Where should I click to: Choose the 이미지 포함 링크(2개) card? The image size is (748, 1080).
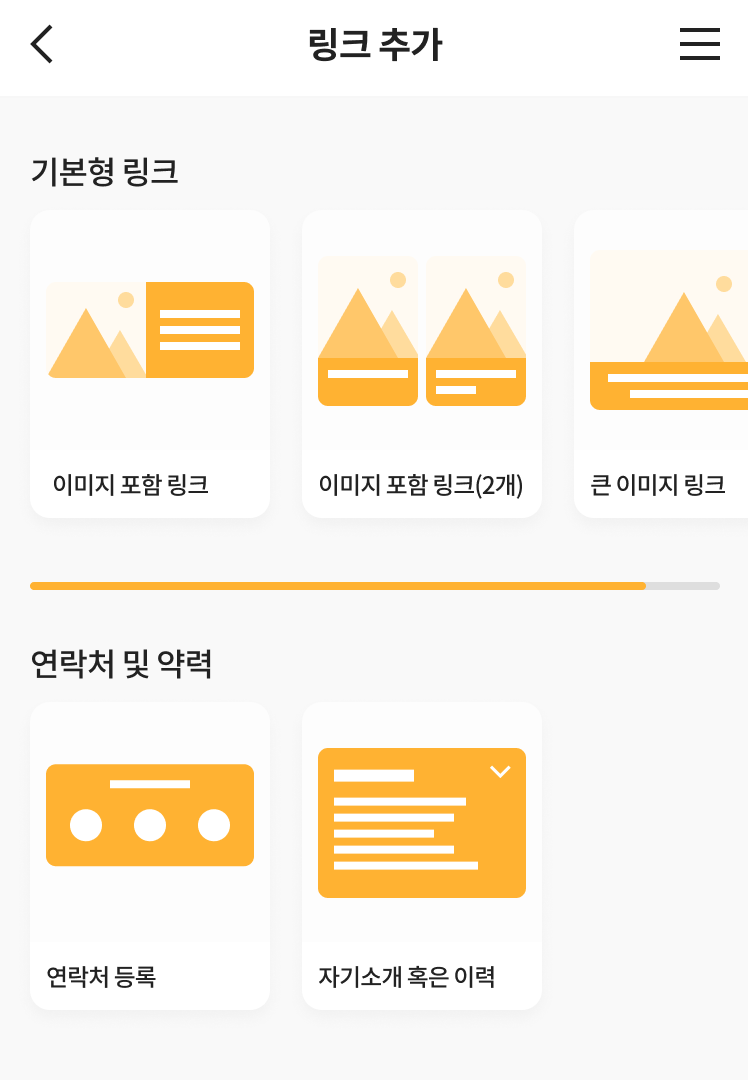click(421, 364)
